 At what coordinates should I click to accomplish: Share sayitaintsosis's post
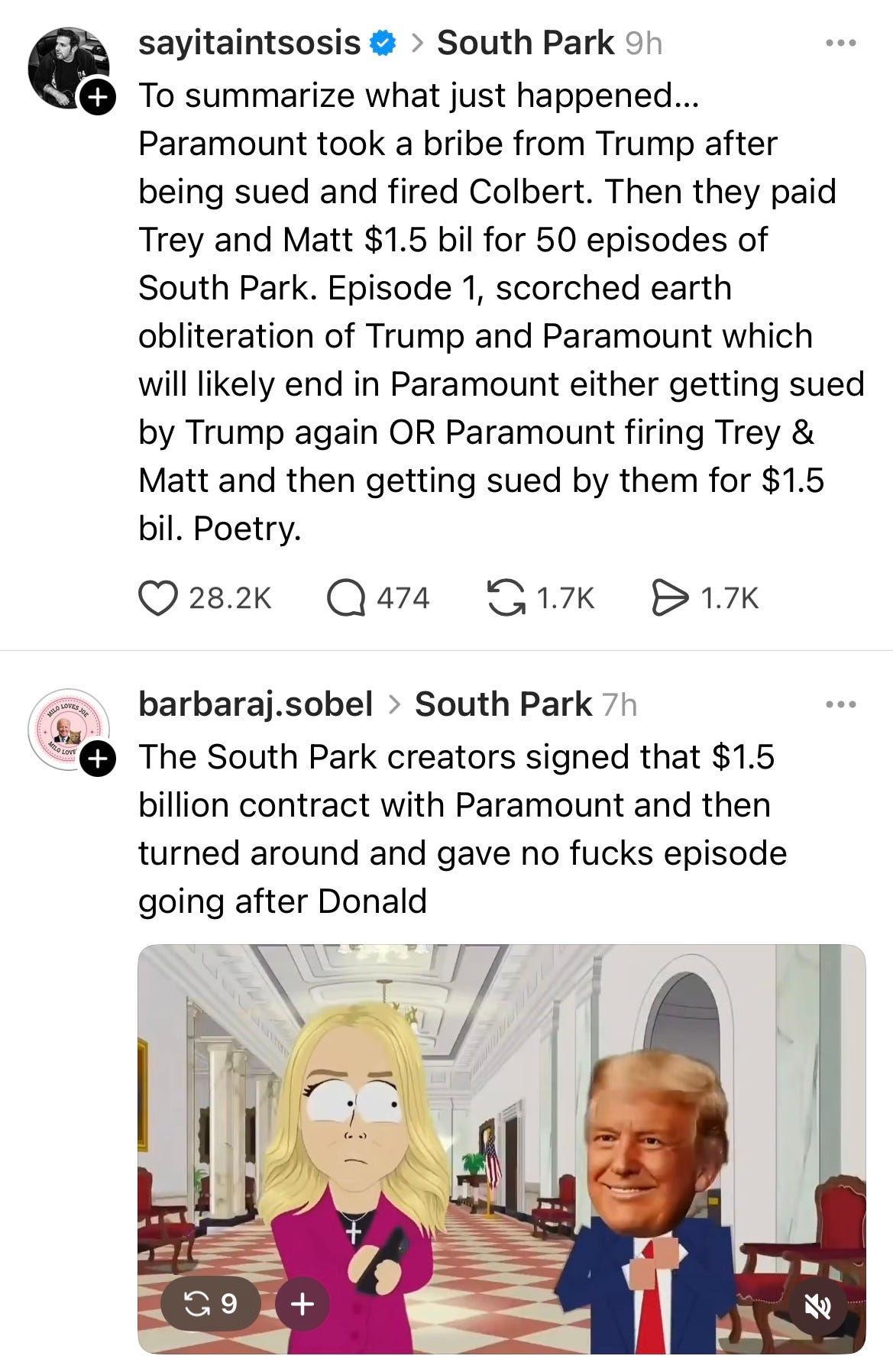(670, 598)
